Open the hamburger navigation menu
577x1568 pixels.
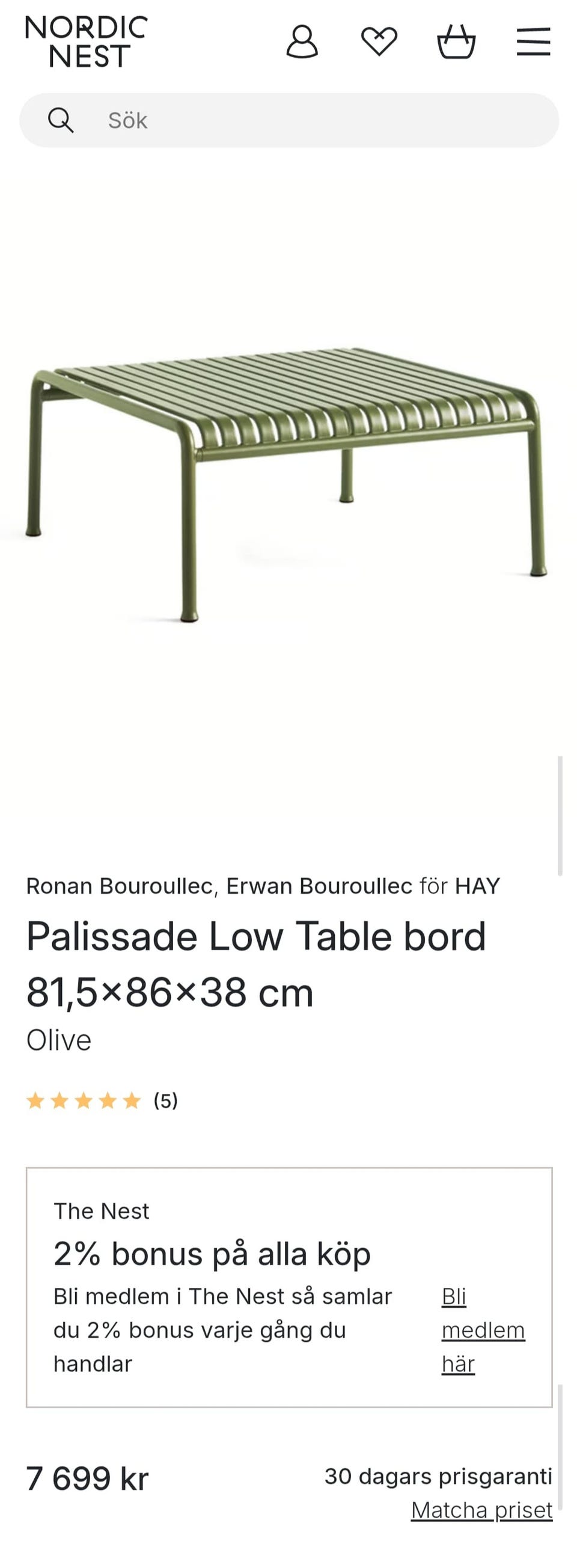[x=534, y=43]
